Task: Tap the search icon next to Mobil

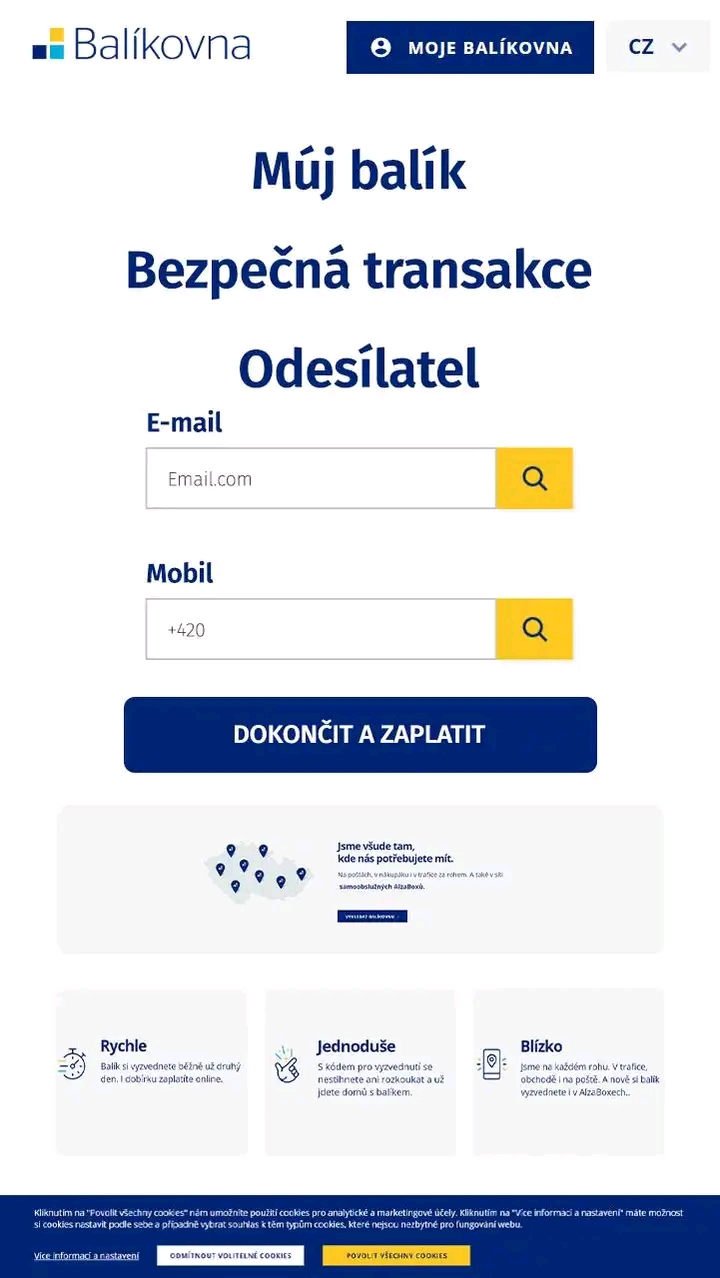Action: (x=534, y=629)
